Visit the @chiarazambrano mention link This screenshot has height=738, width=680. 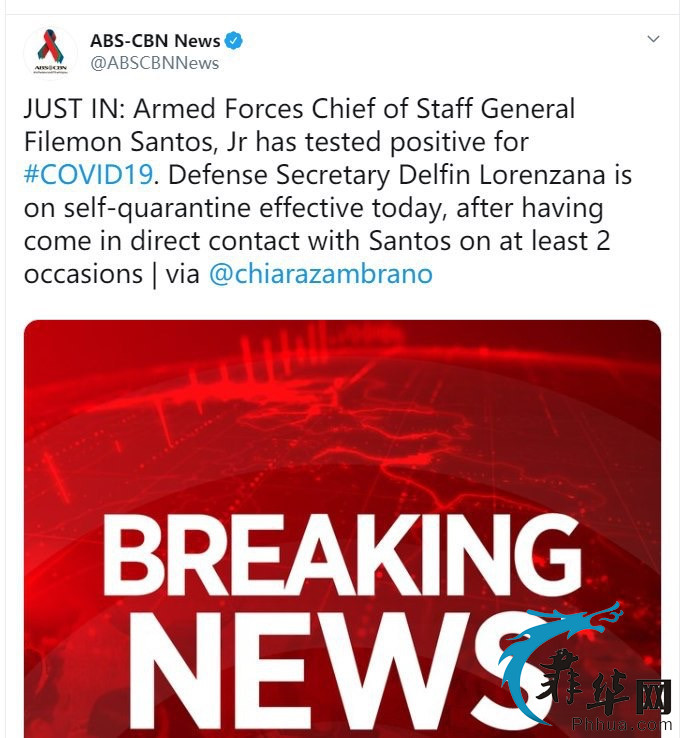pos(320,273)
